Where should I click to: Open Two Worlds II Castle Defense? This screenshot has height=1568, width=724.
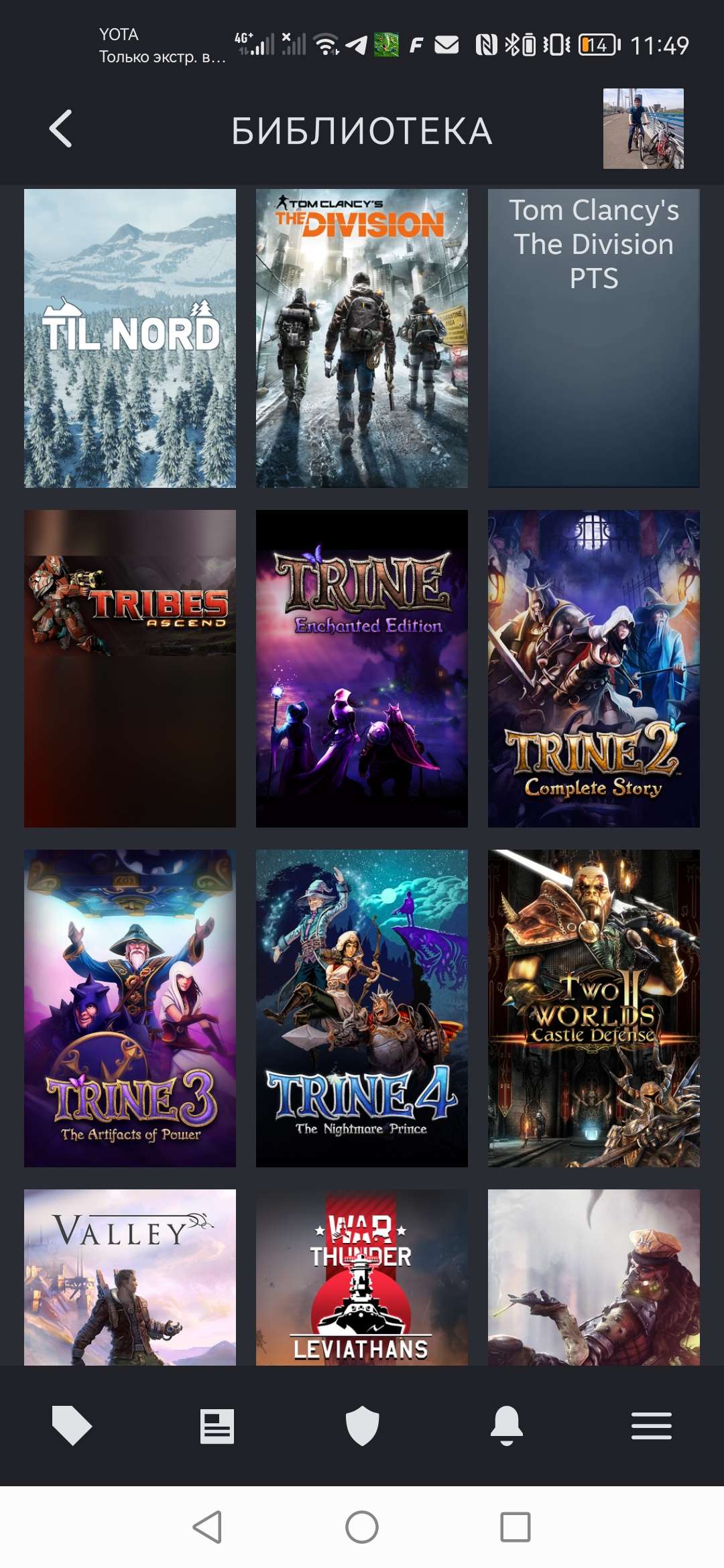(x=593, y=1008)
